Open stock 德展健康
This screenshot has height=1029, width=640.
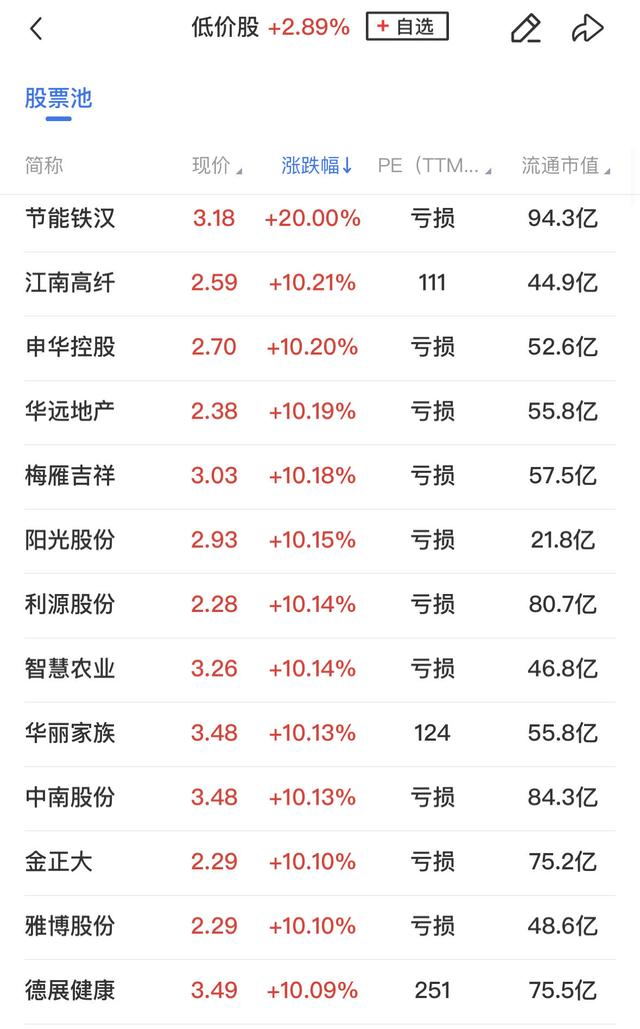coord(70,991)
